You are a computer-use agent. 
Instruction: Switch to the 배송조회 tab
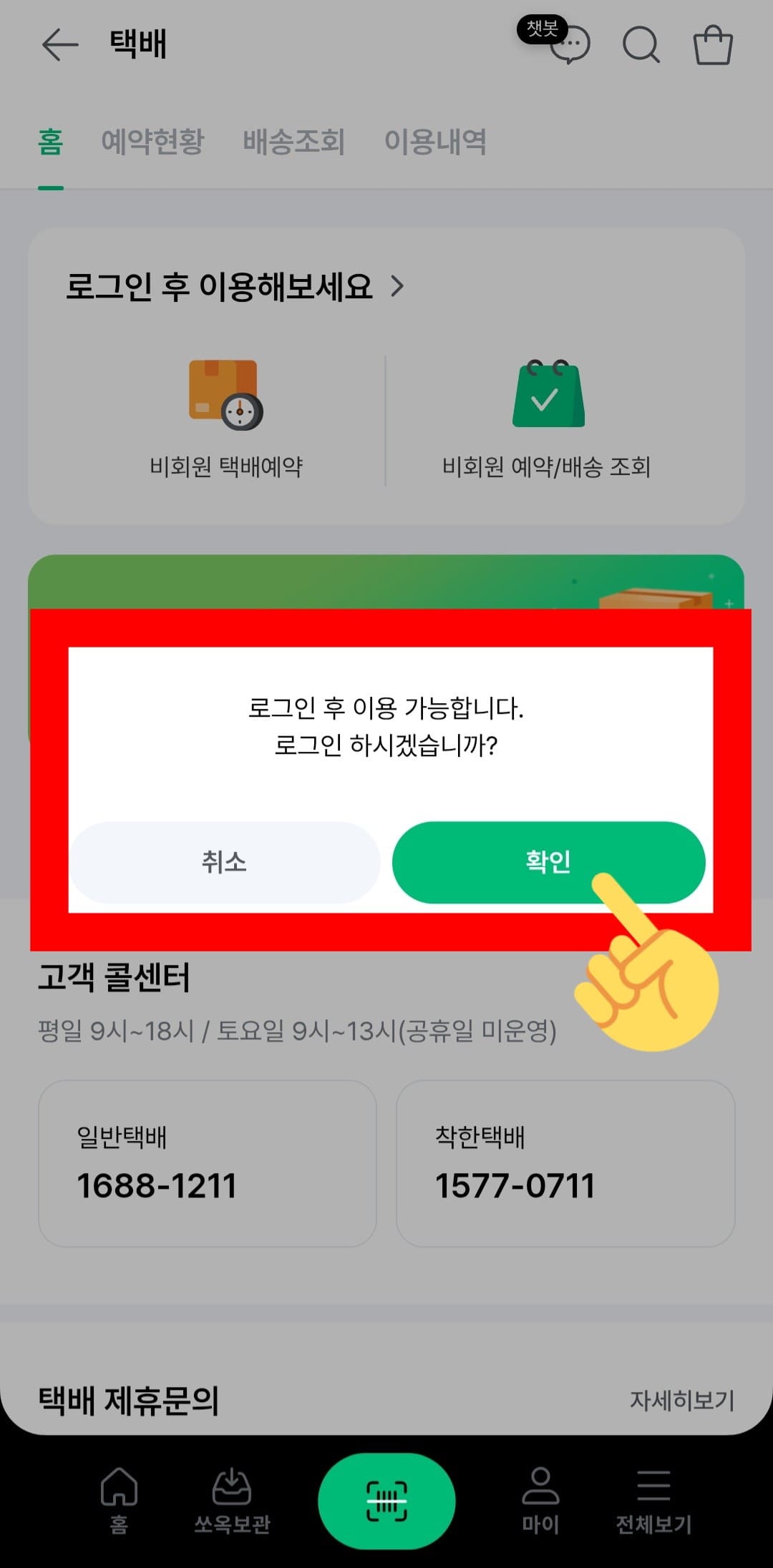coord(296,142)
